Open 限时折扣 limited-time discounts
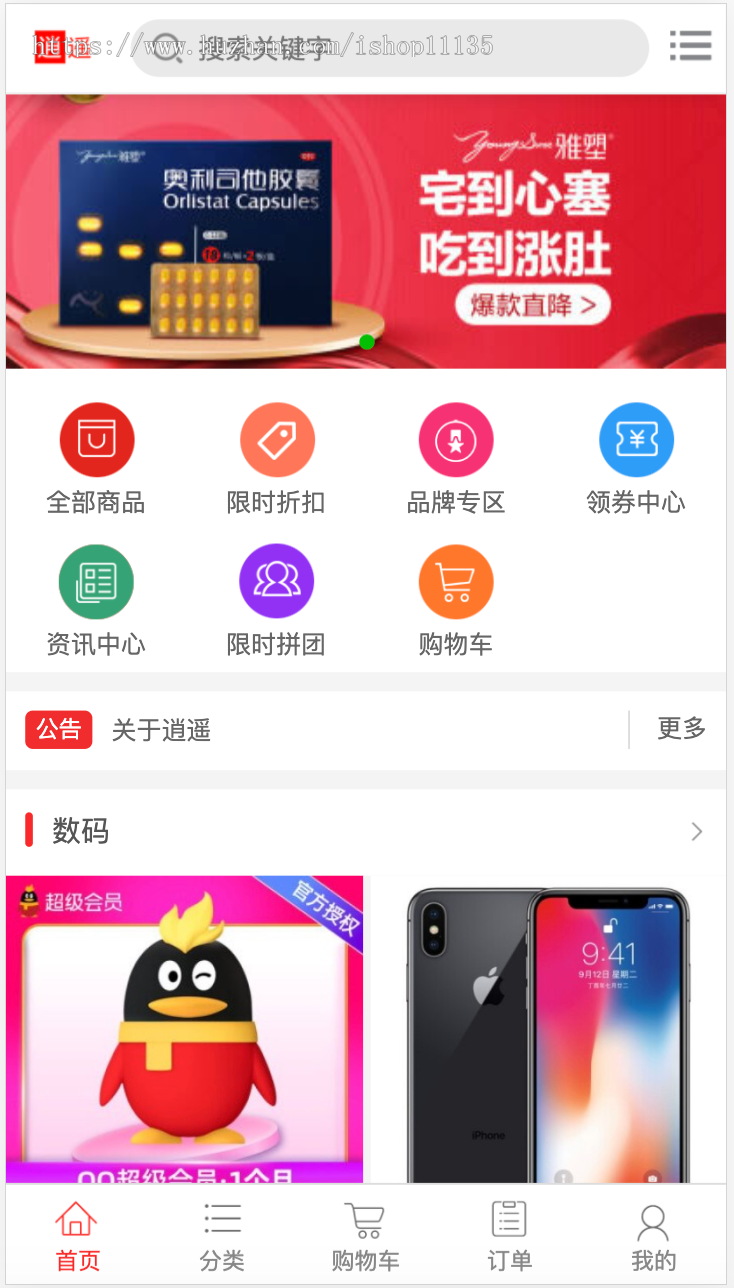Viewport: 734px width, 1288px height. [276, 440]
